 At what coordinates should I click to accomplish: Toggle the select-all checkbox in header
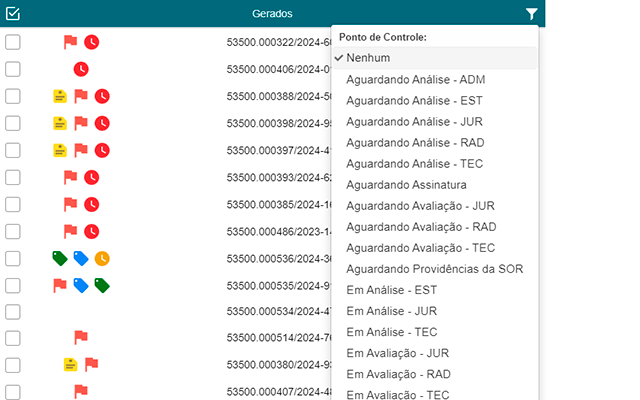[x=13, y=14]
